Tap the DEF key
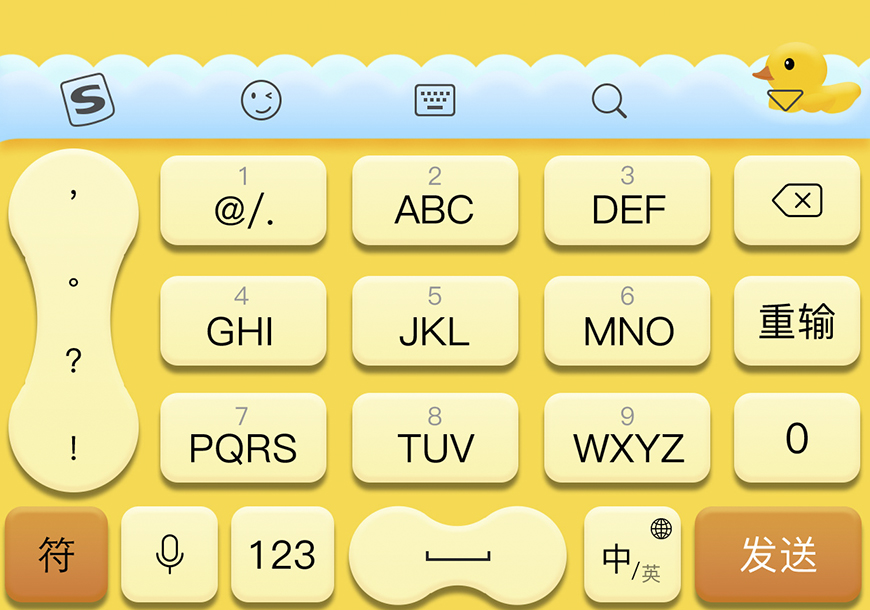The width and height of the screenshot is (870, 610). click(627, 200)
